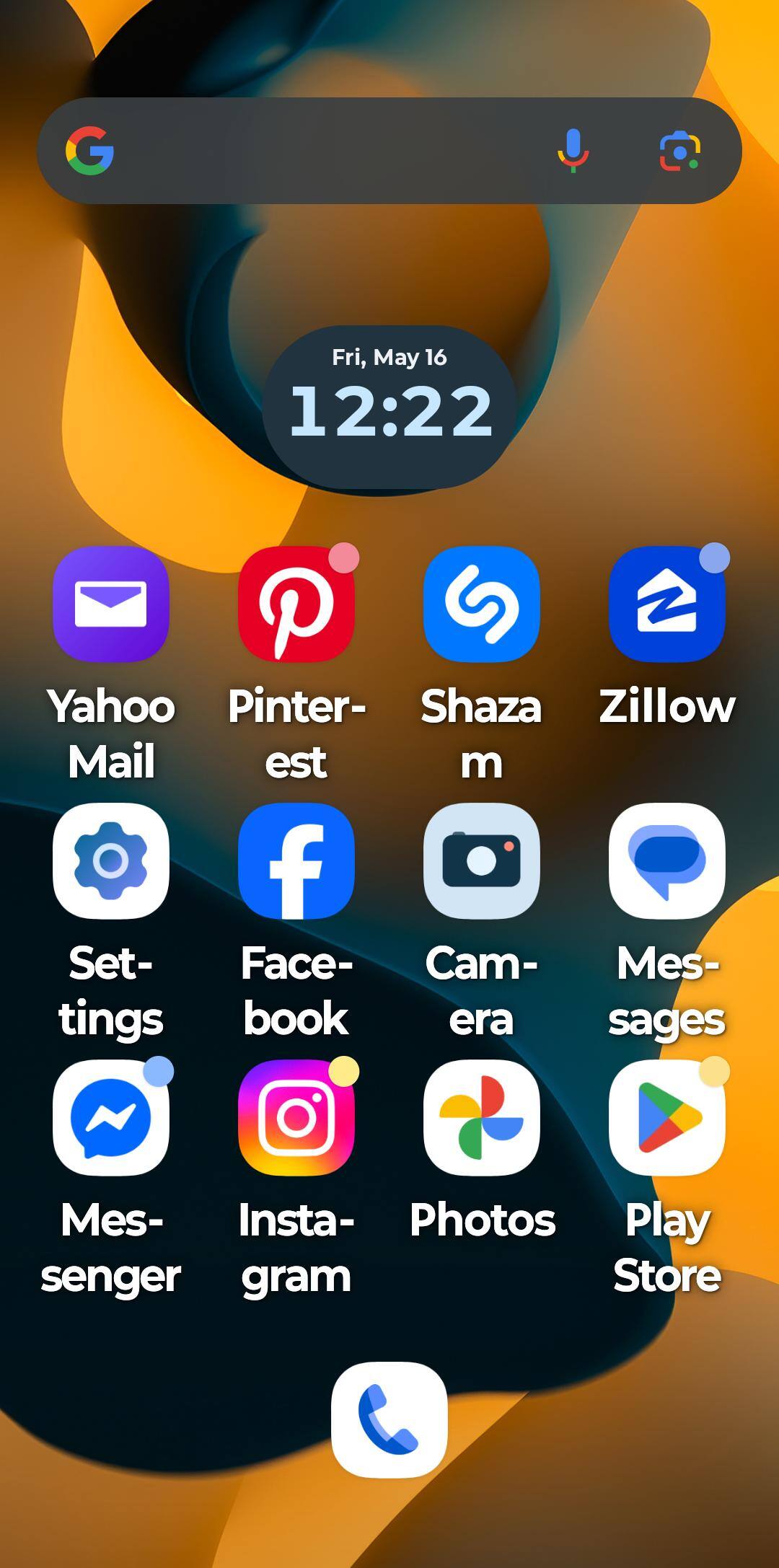Open Google Messages

point(666,861)
